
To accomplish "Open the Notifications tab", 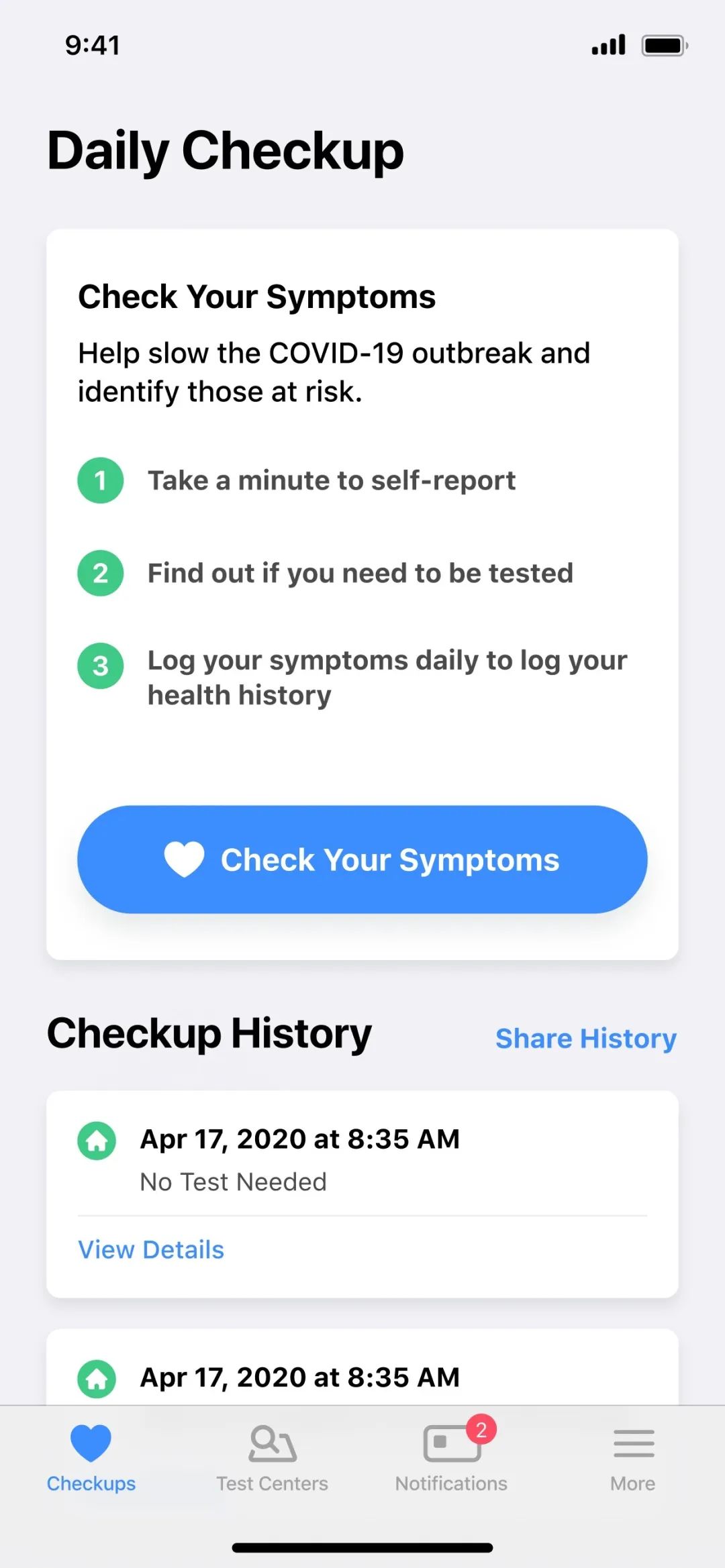I will 451,1459.
